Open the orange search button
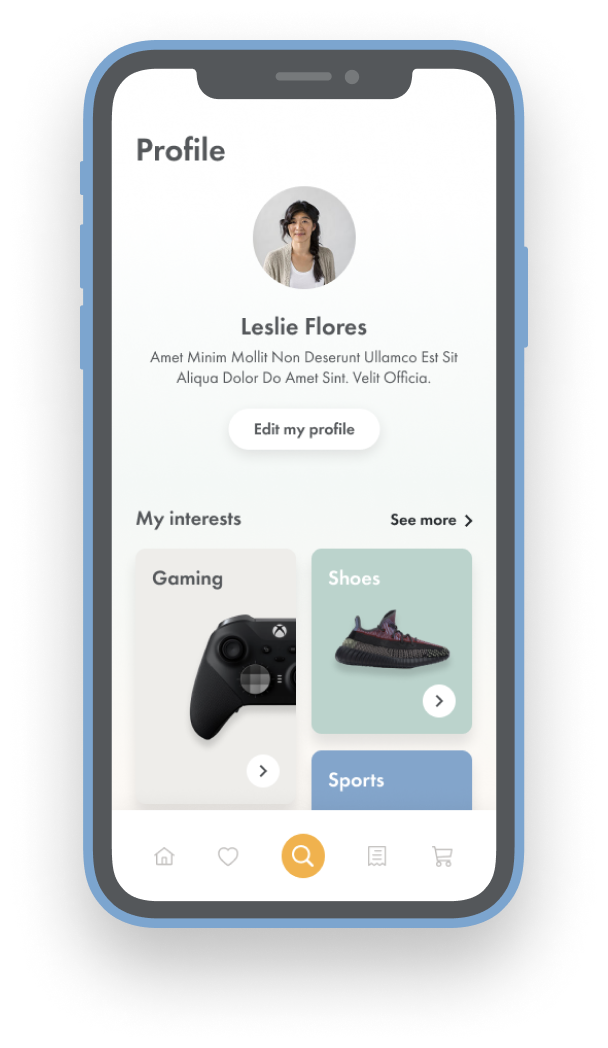The height and width of the screenshot is (1048, 608). point(303,856)
